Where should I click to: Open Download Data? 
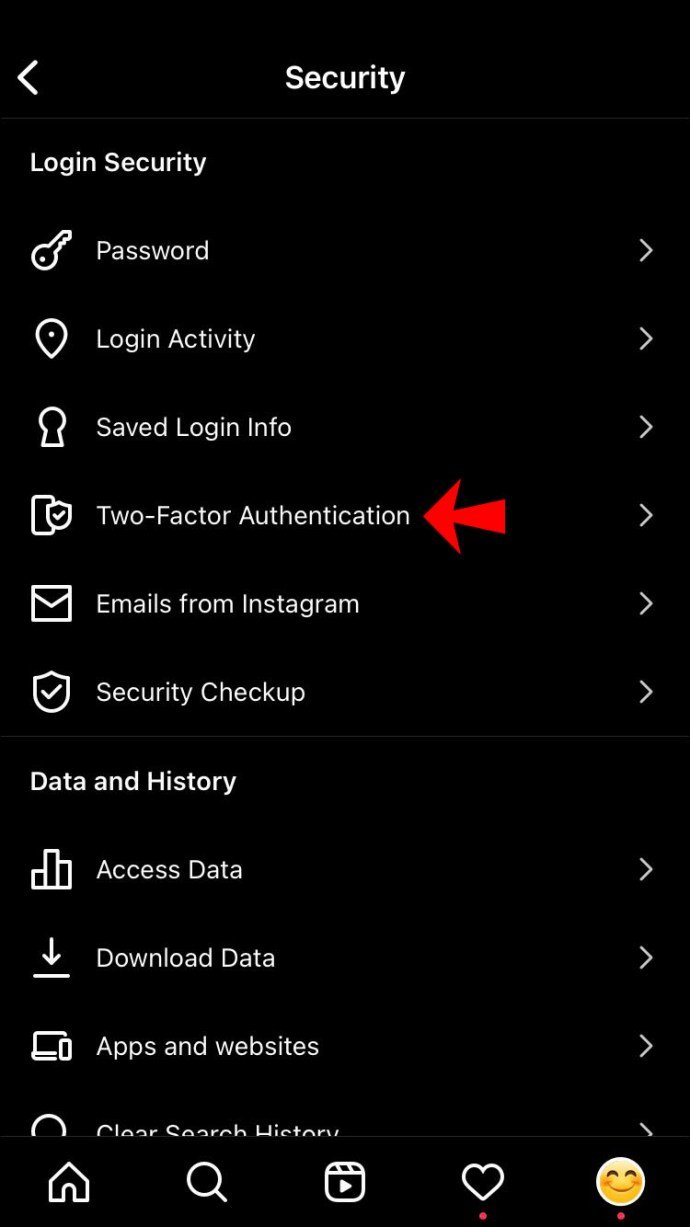[185, 958]
